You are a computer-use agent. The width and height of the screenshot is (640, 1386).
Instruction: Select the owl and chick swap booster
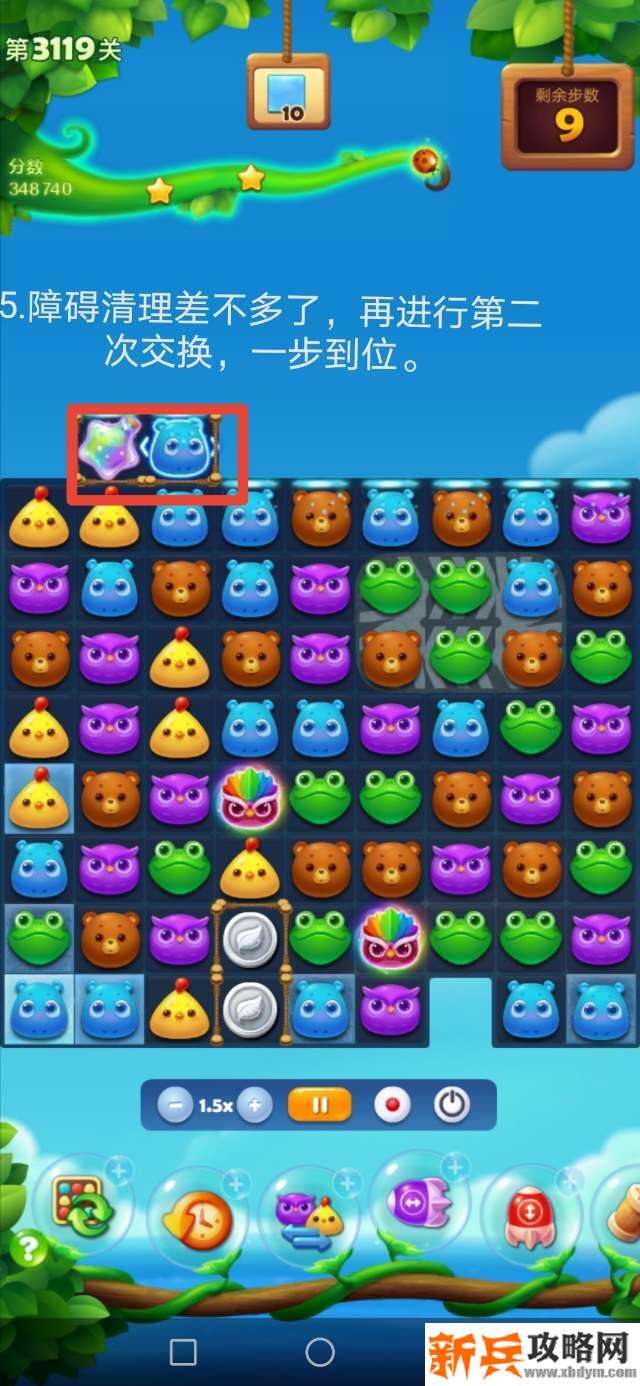point(308,1217)
